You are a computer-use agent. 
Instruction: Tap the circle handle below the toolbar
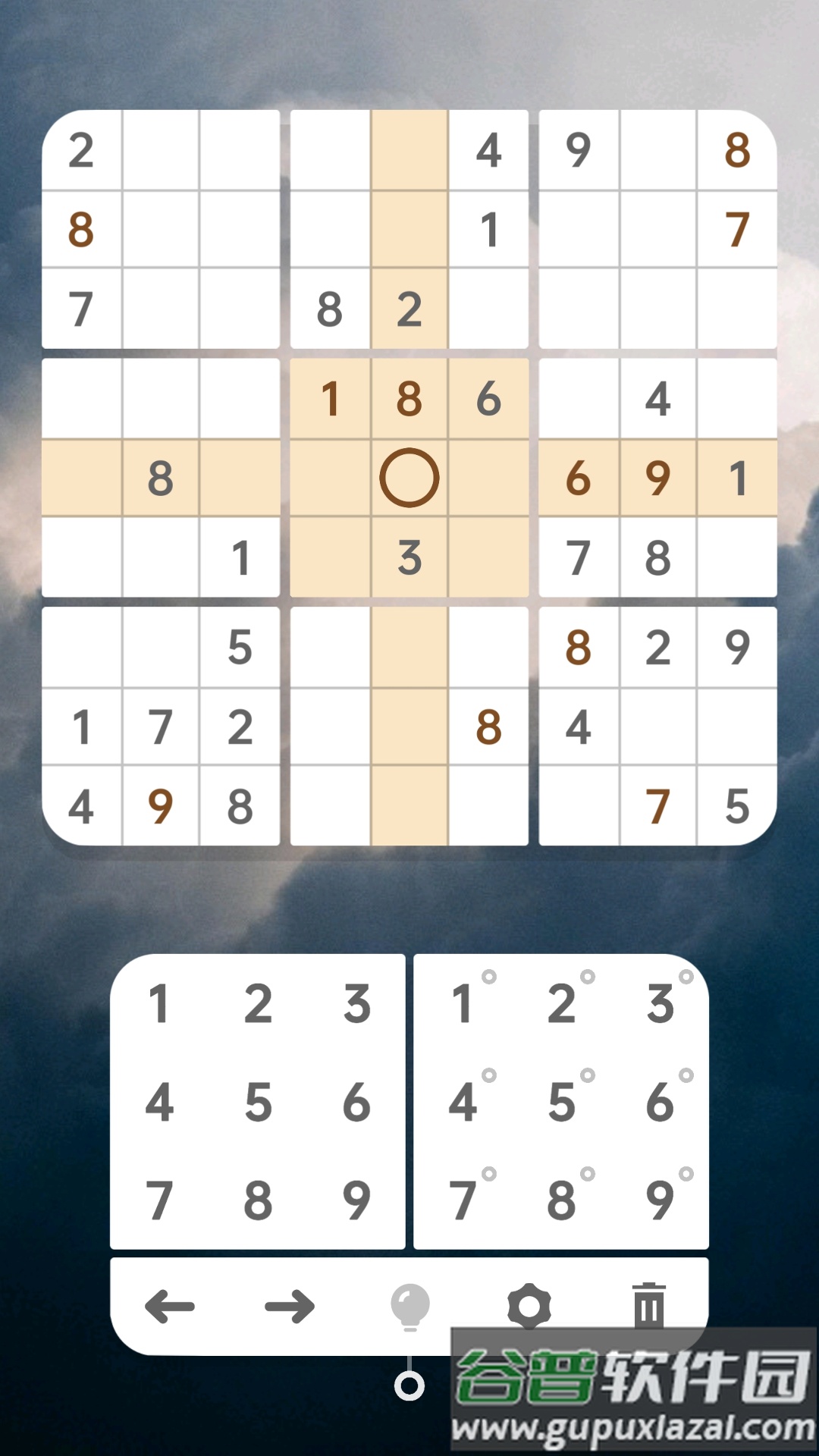click(409, 1386)
